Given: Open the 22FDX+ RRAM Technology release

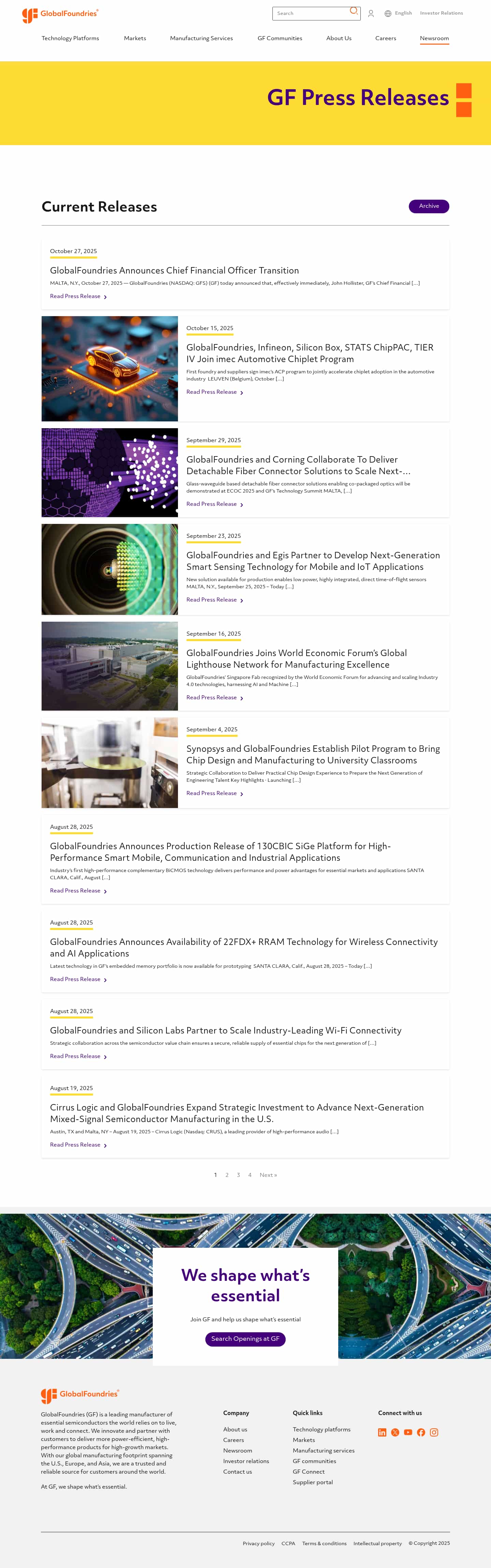Looking at the screenshot, I should point(244,947).
